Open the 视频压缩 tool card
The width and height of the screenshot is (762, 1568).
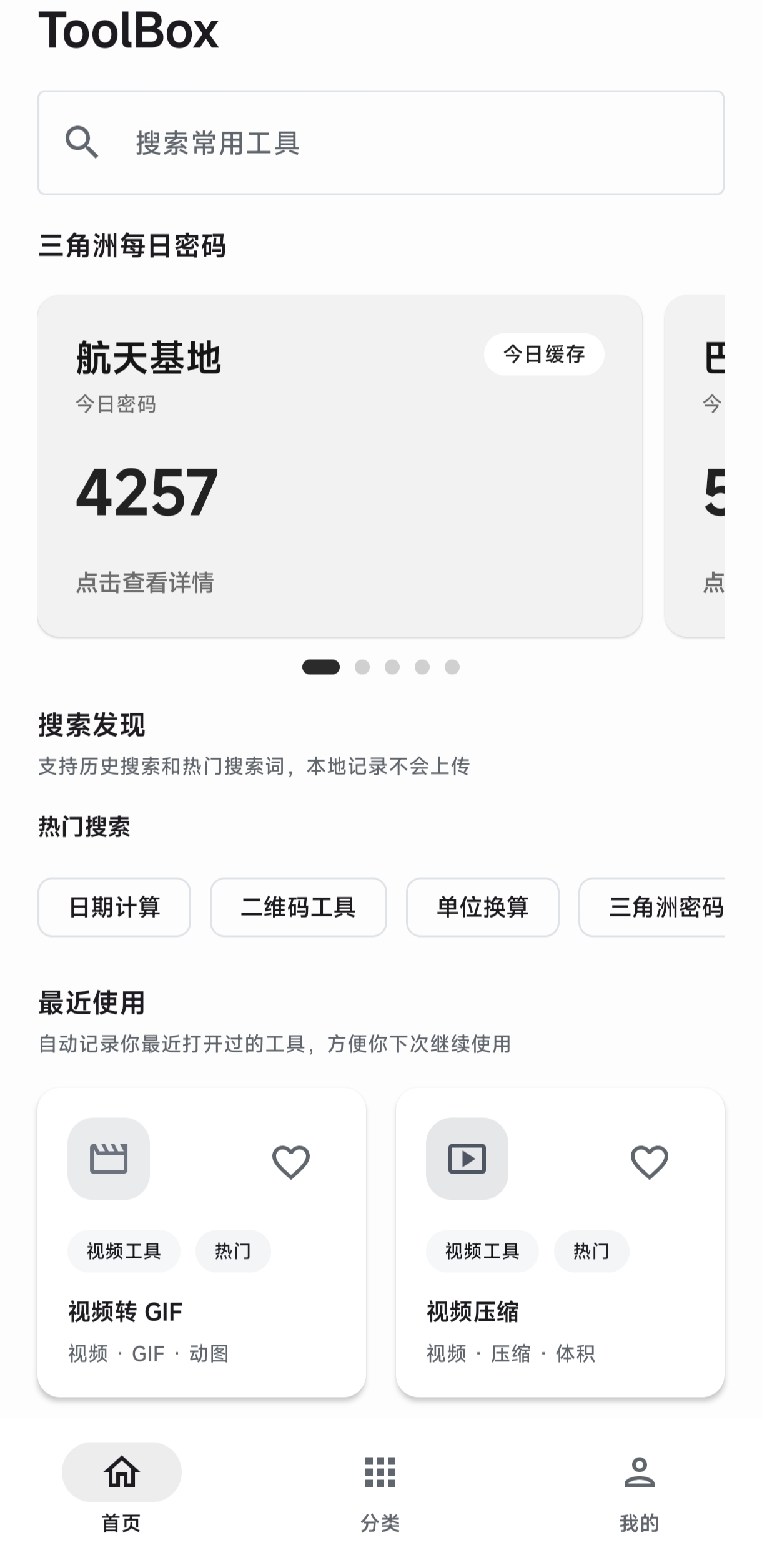(x=560, y=1242)
